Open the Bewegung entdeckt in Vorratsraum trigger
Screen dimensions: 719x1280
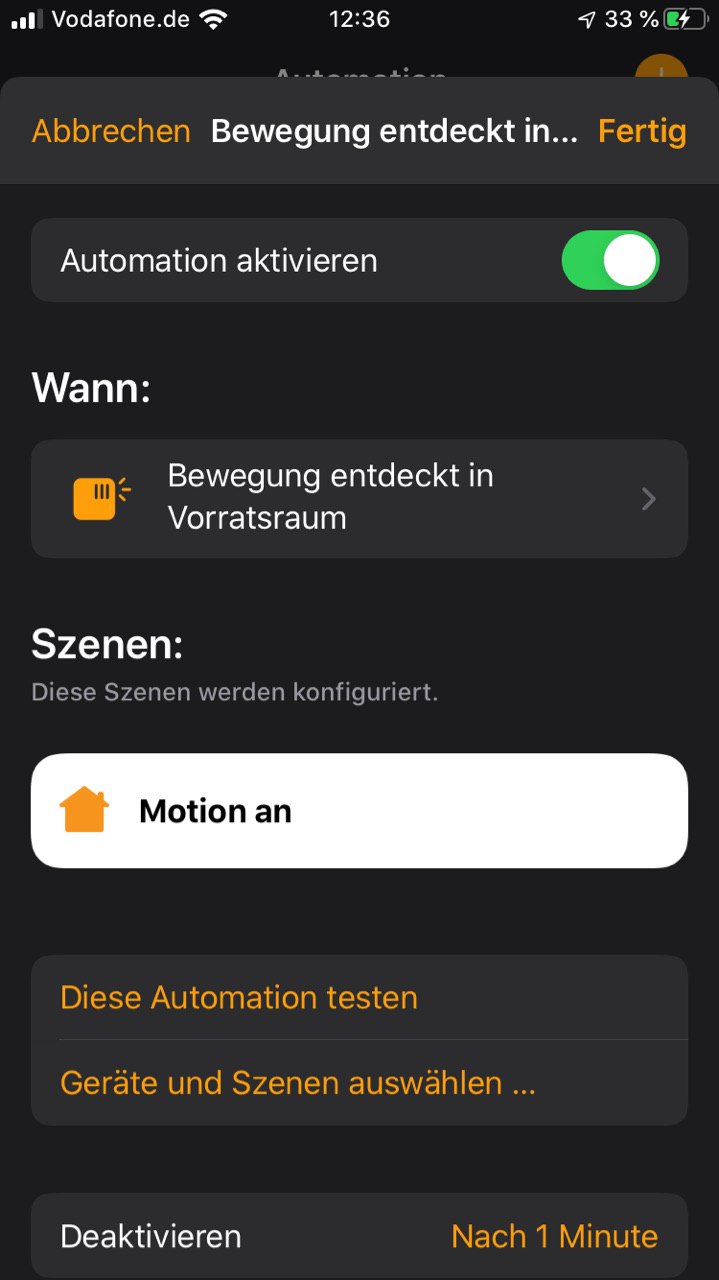click(359, 498)
